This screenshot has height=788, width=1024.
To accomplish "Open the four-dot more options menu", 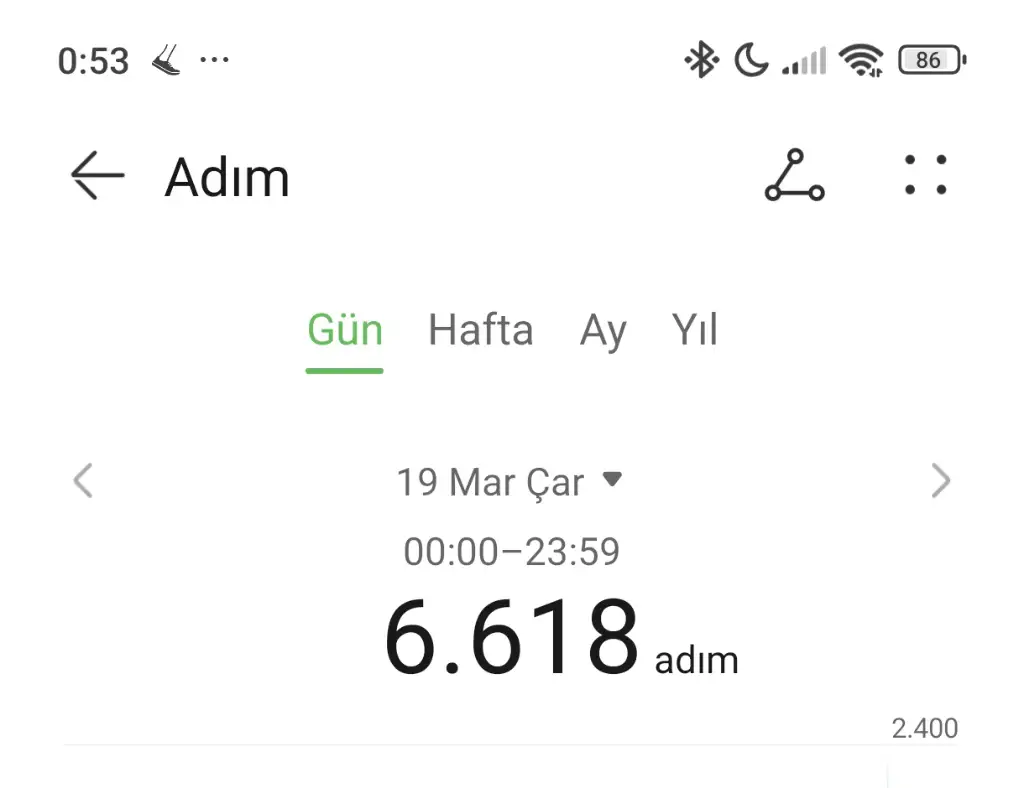I will pyautogui.click(x=925, y=175).
